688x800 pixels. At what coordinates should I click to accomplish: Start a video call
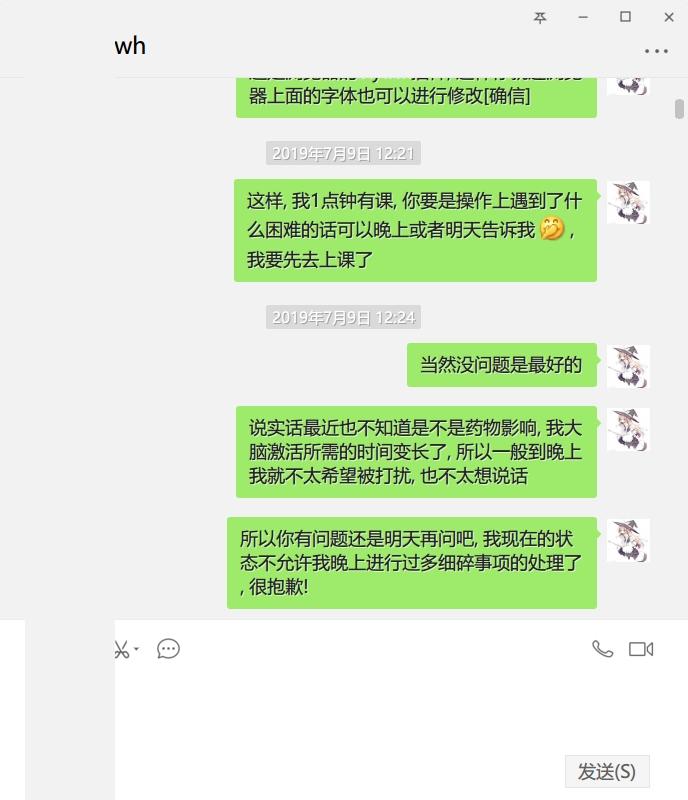pos(641,649)
